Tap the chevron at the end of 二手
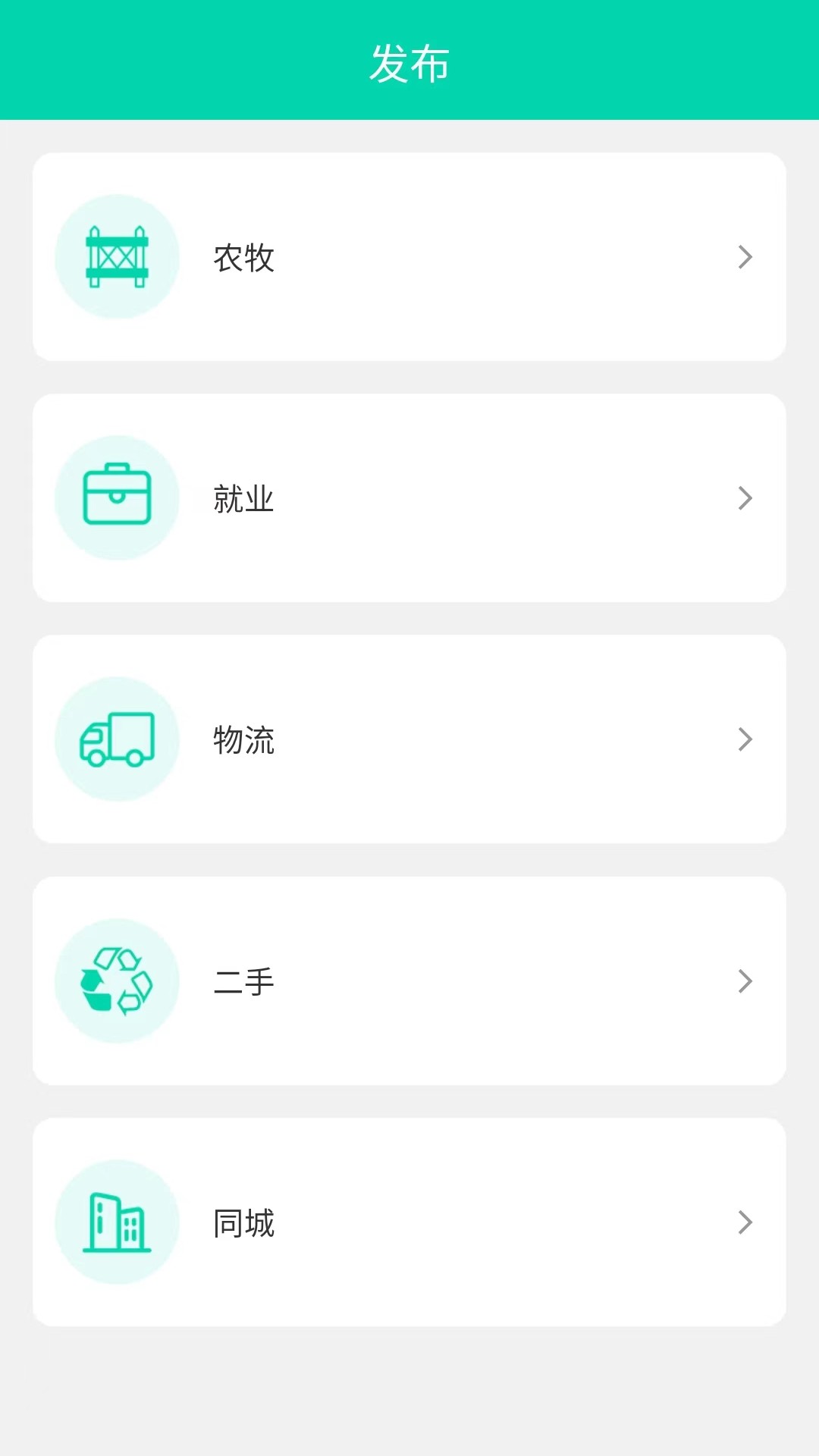 [x=745, y=981]
